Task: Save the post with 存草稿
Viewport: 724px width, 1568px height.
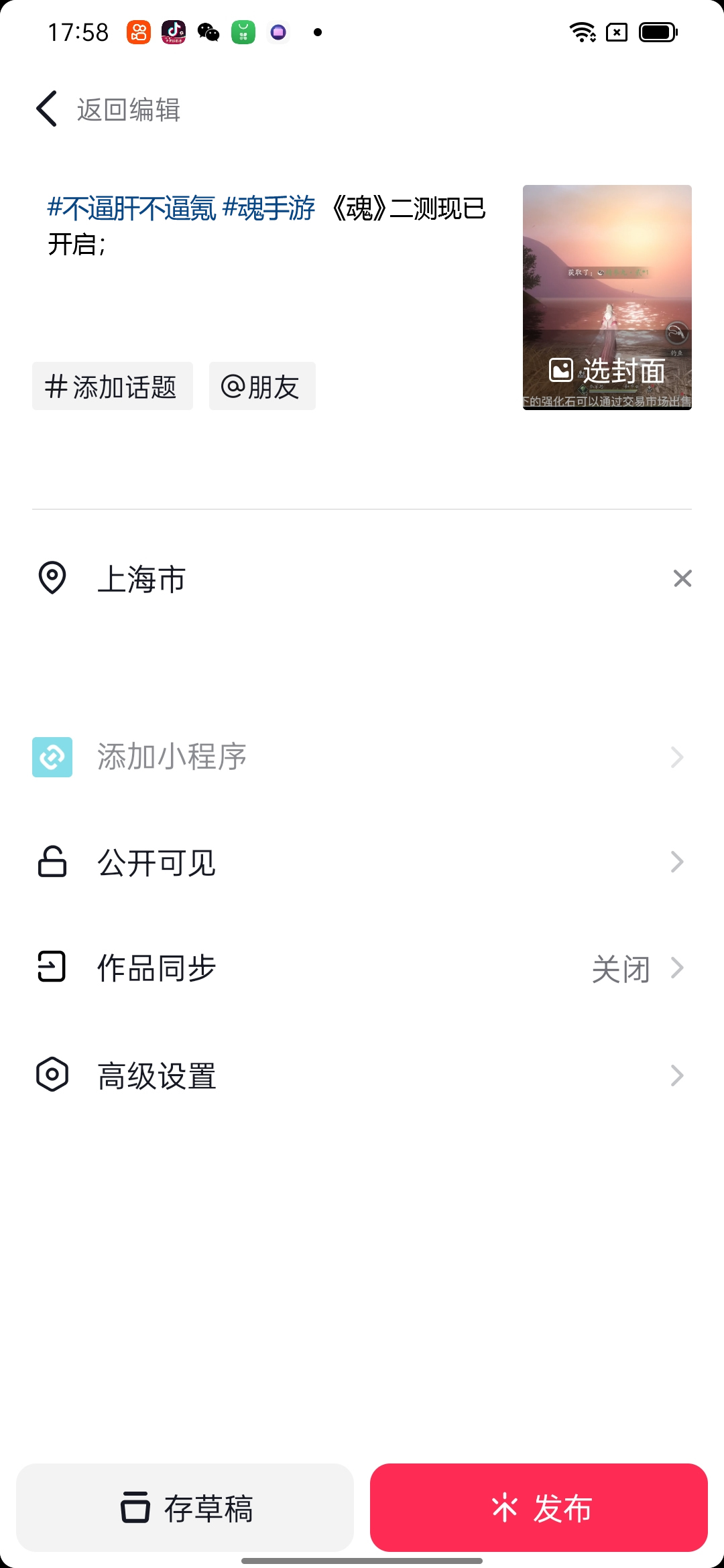Action: click(x=185, y=1508)
